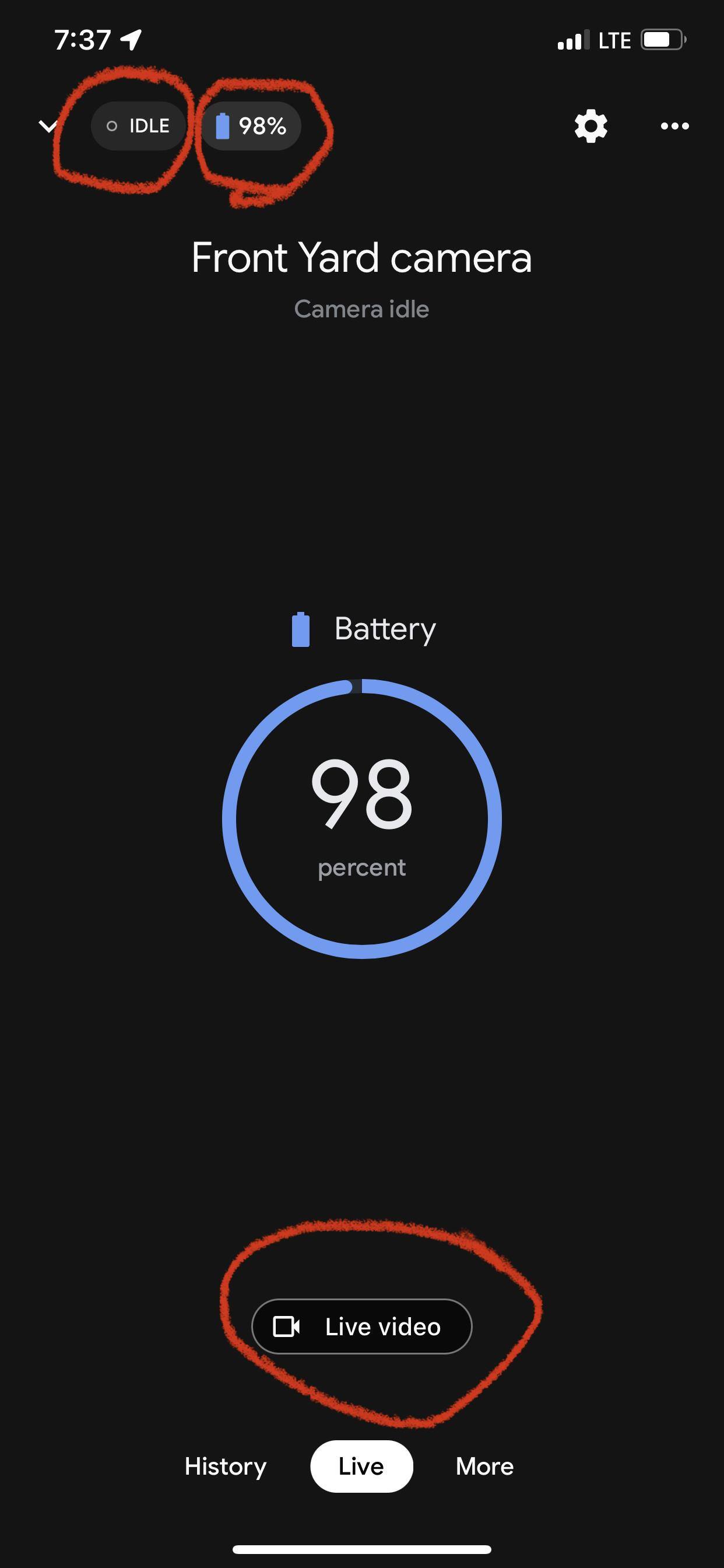Open the camera settings gear

591,126
